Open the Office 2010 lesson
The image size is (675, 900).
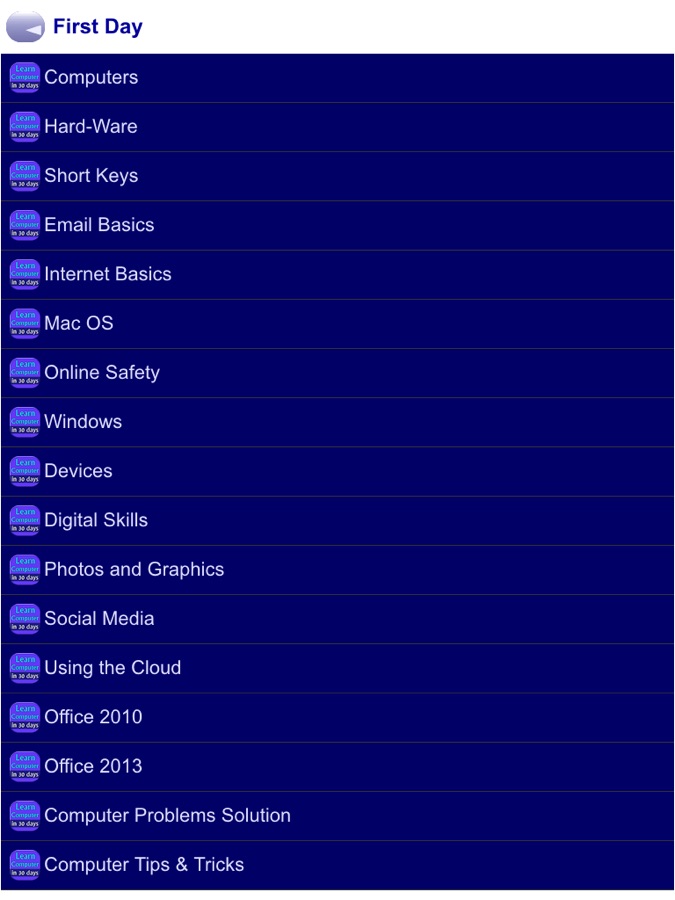(93, 717)
